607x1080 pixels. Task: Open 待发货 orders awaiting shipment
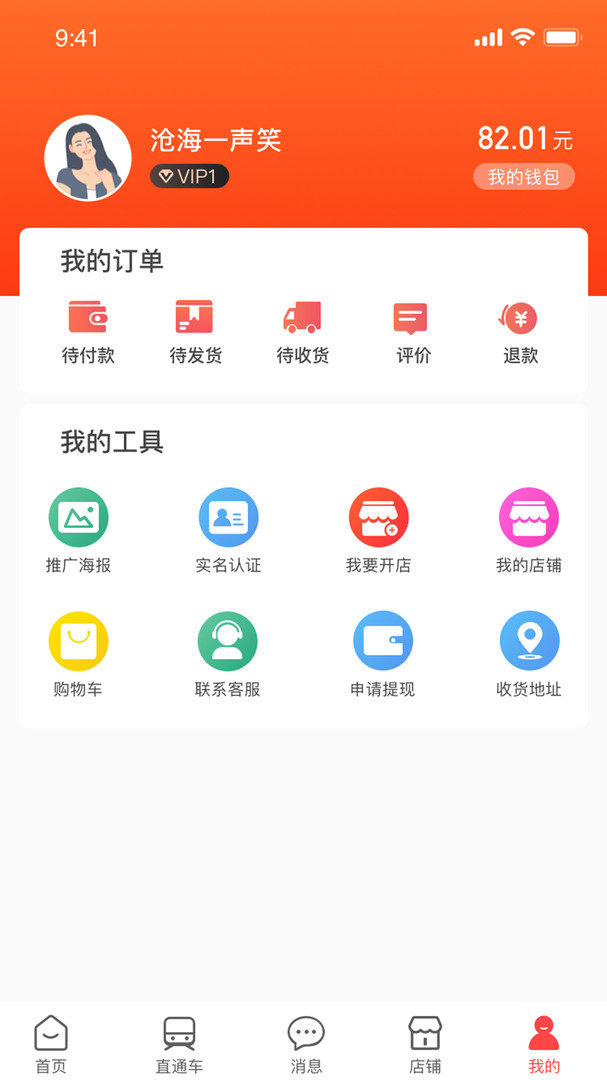click(x=195, y=332)
